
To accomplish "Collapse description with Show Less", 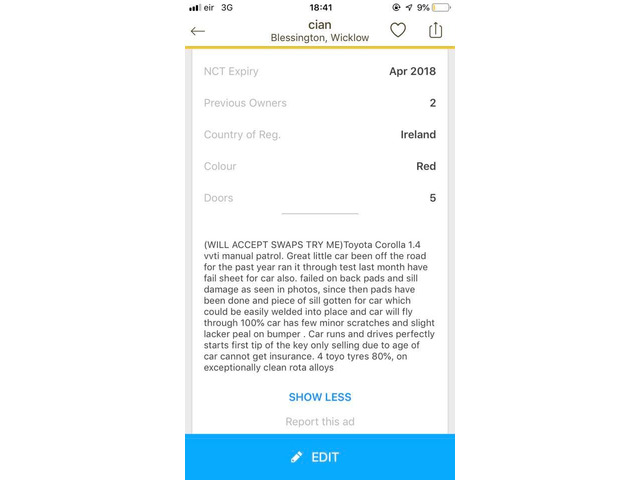I will (x=320, y=397).
